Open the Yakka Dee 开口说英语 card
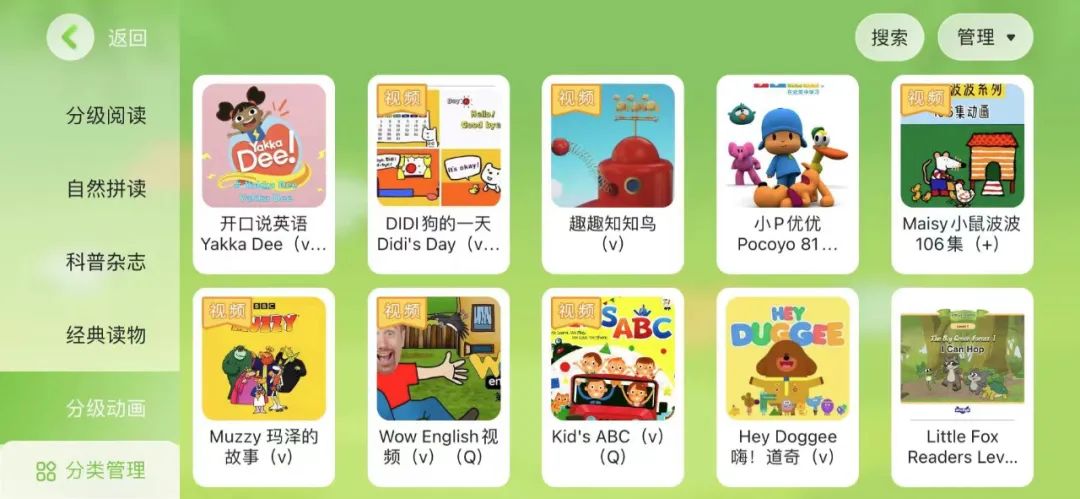This screenshot has width=1080, height=499. click(264, 174)
